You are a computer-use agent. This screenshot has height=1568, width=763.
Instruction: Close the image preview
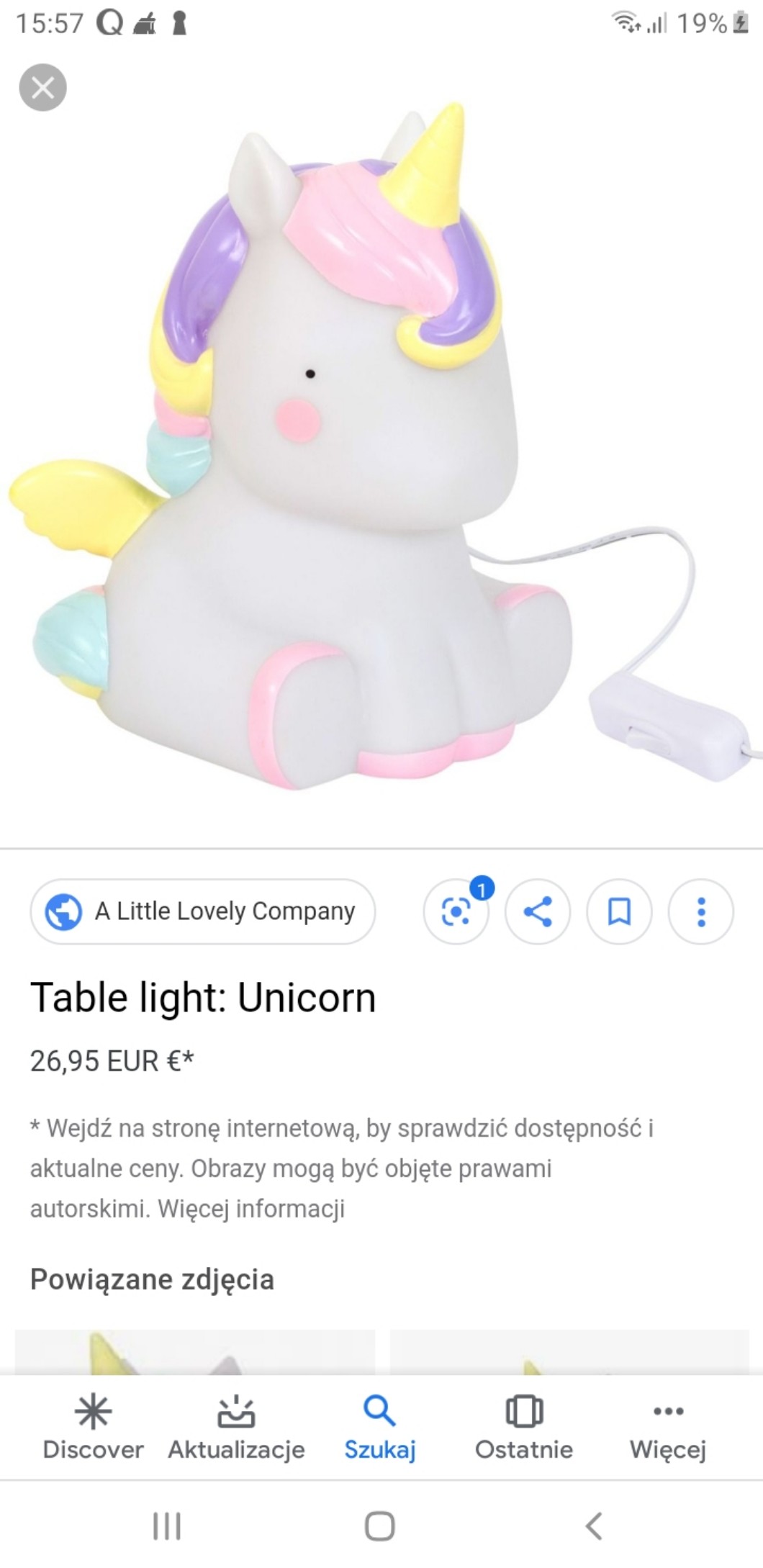[42, 88]
